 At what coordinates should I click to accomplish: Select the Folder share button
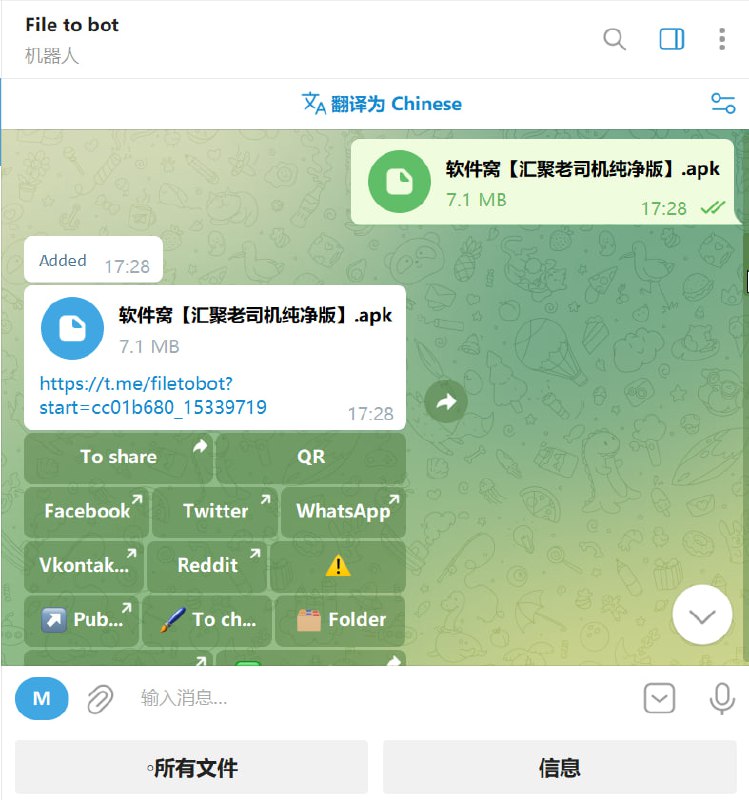[x=339, y=620]
